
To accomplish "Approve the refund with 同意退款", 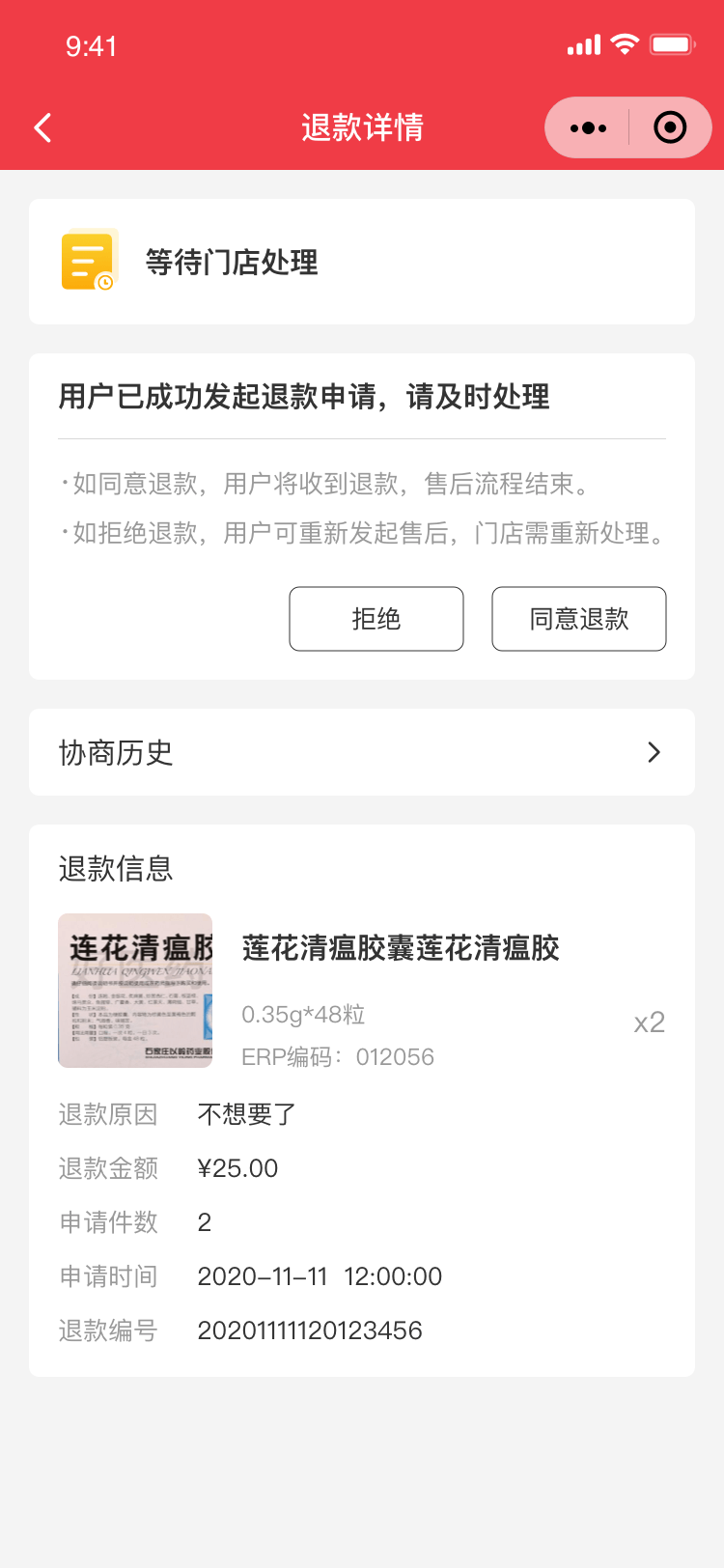I will point(579,619).
